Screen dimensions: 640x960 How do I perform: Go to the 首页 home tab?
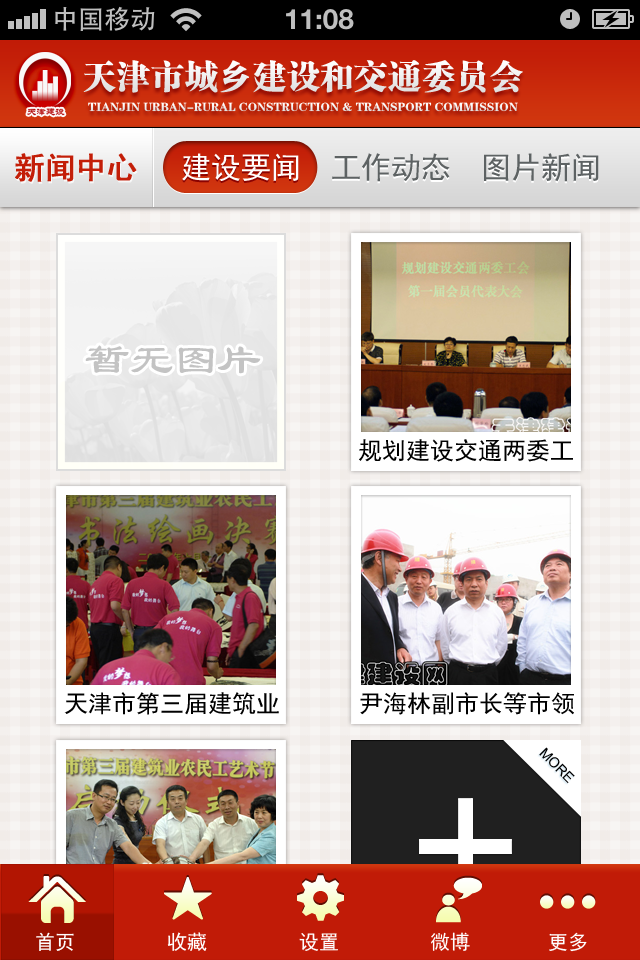tap(57, 912)
